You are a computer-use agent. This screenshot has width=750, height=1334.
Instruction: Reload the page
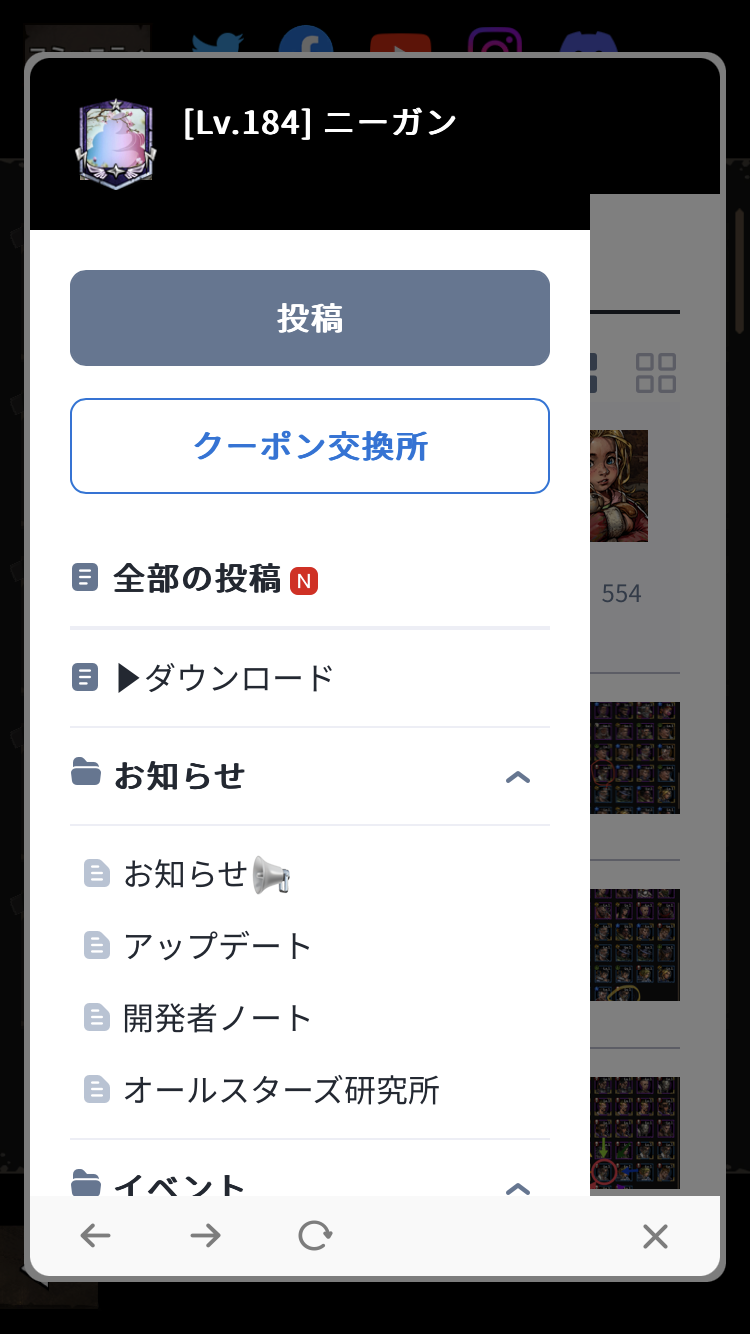click(x=315, y=1237)
